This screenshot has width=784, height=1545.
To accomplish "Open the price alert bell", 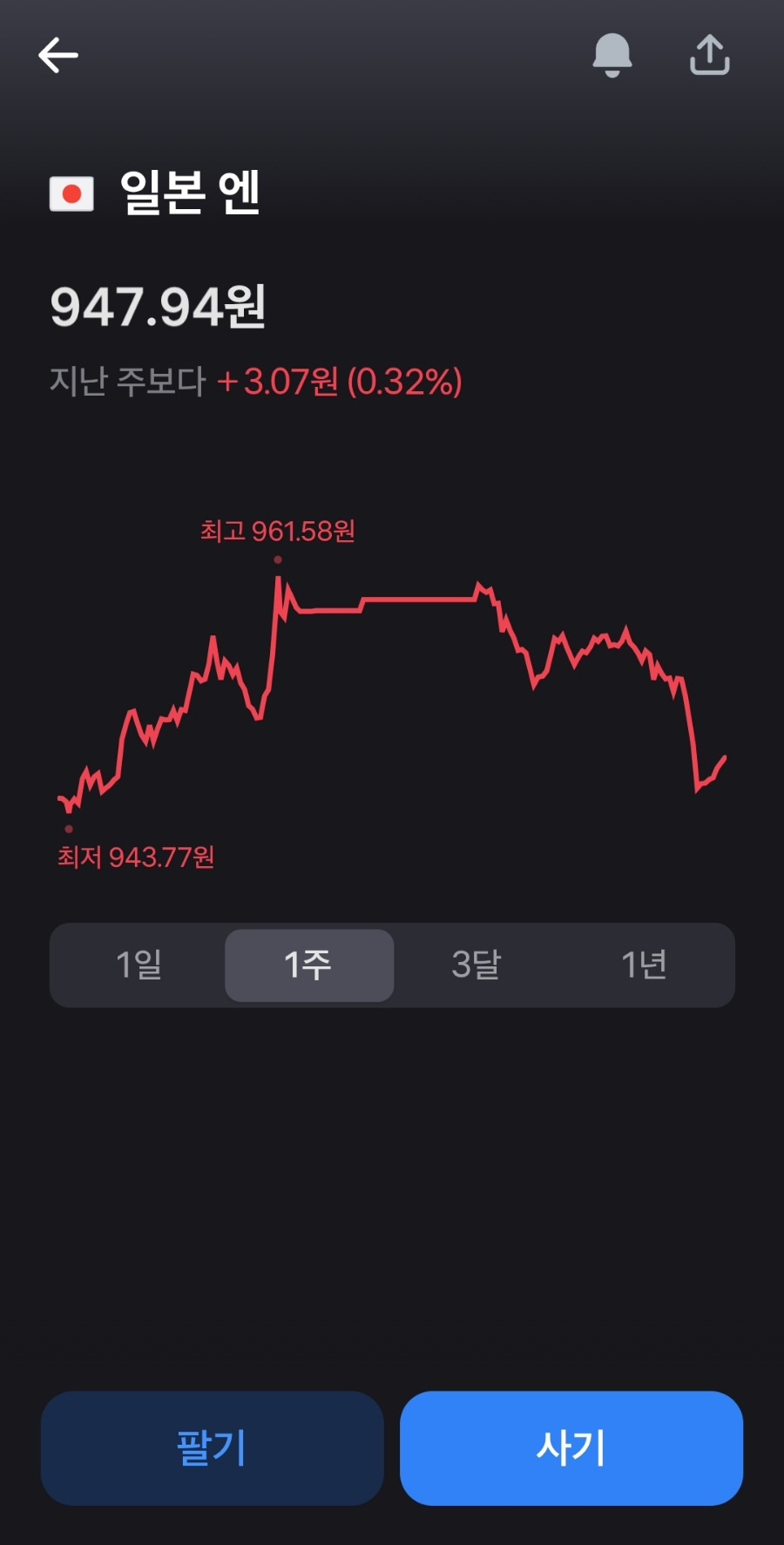I will [612, 56].
